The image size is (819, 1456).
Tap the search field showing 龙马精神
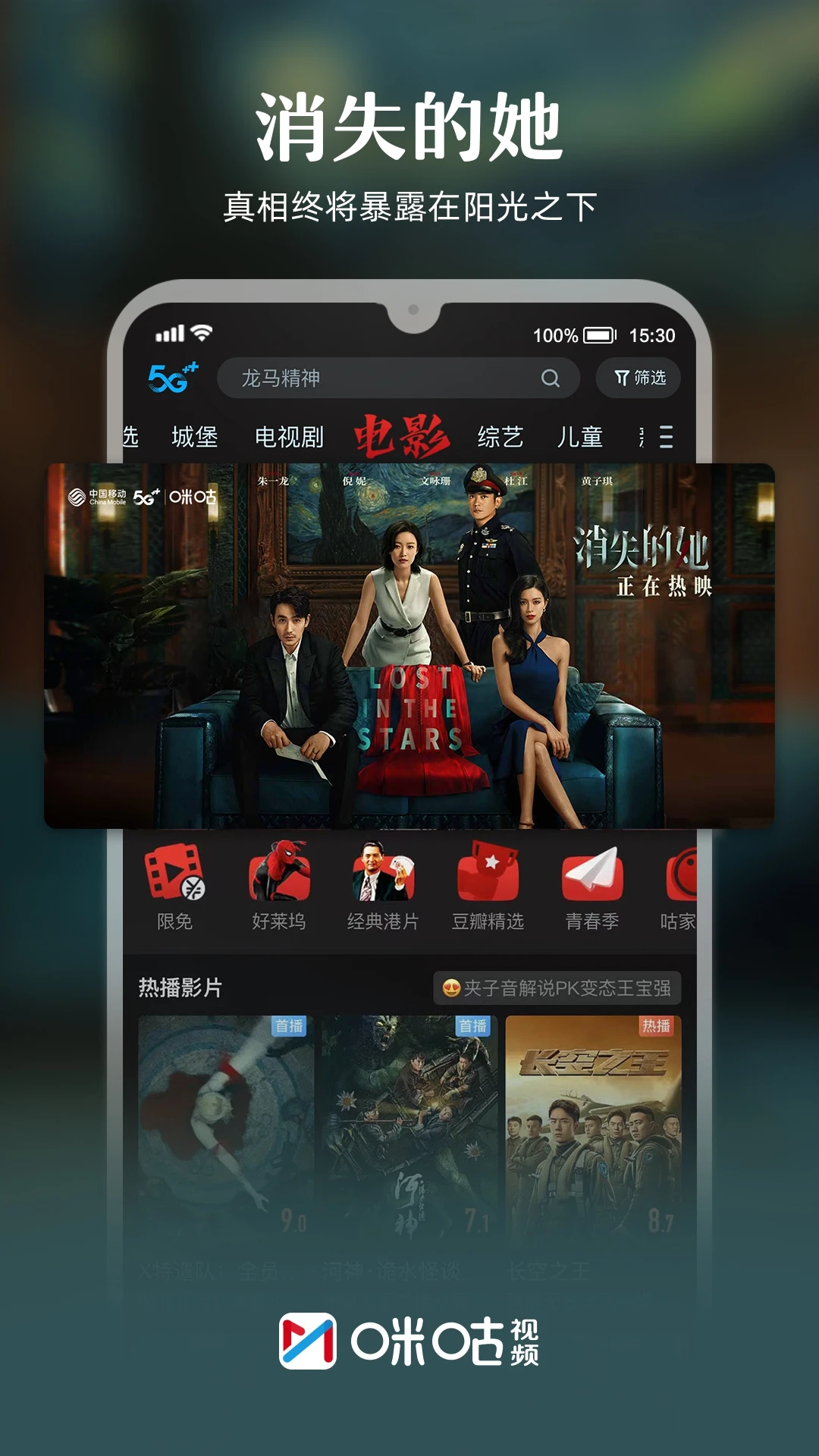[x=364, y=378]
